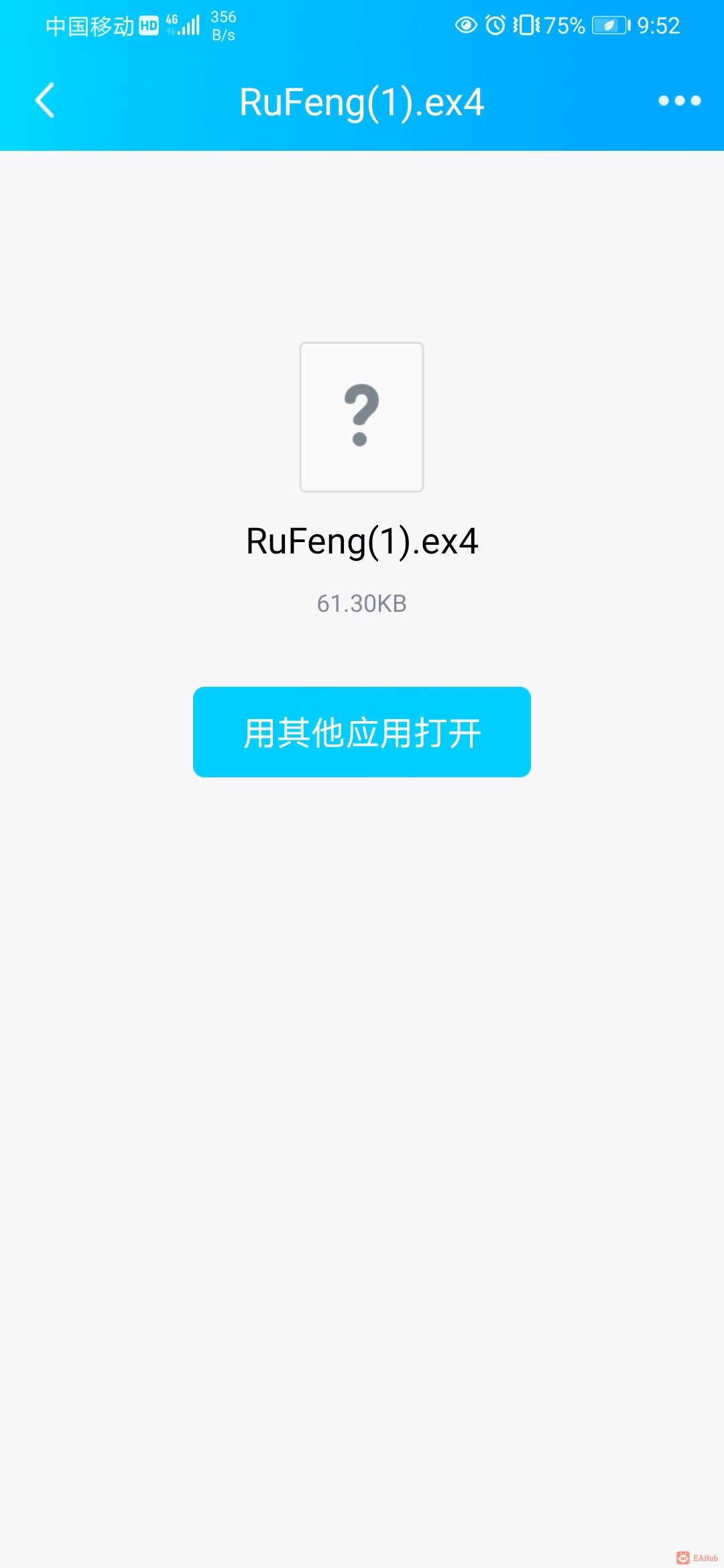Tap the back arrow to return
The width and height of the screenshot is (724, 1568).
coord(44,101)
